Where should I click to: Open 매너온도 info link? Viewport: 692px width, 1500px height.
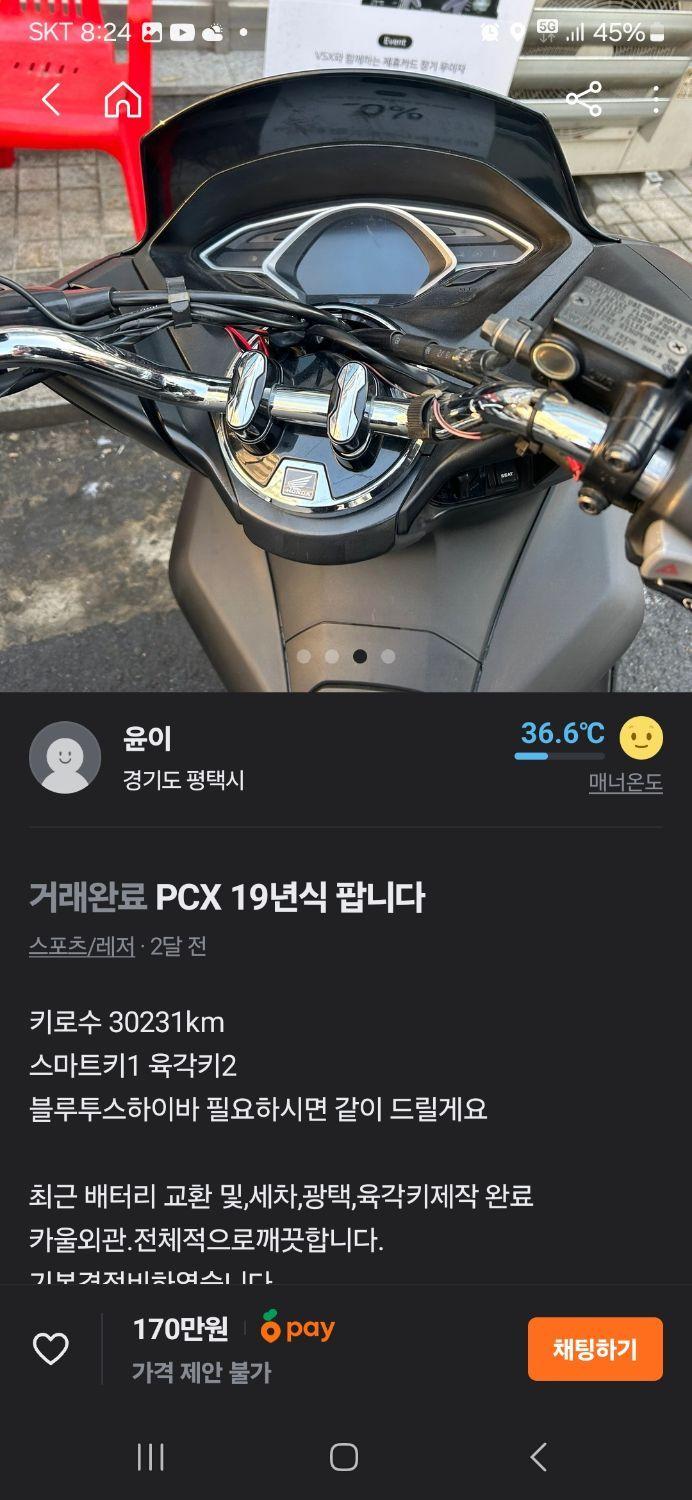[625, 782]
